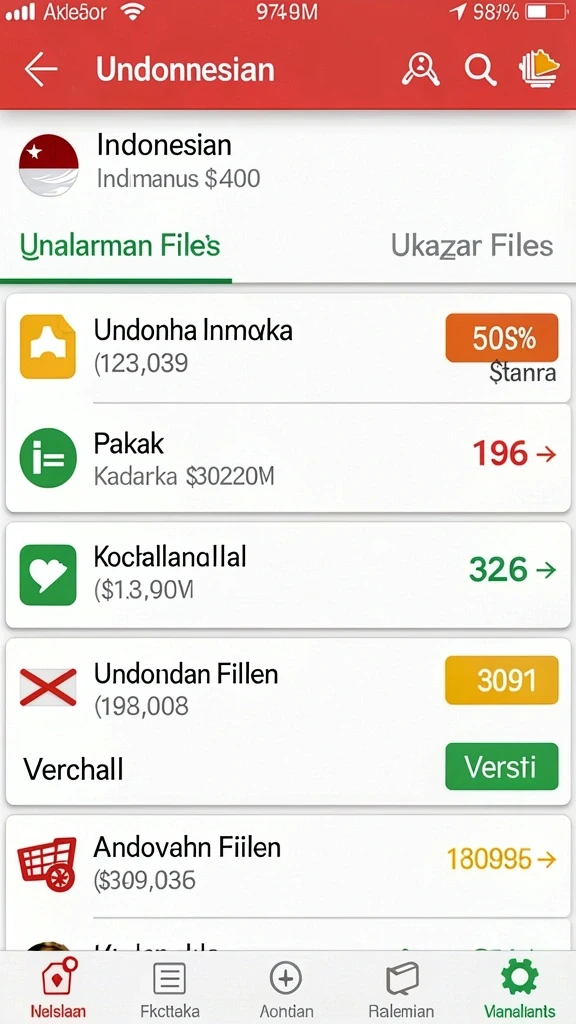Open search from the magnifier icon
The image size is (576, 1024).
pyautogui.click(x=480, y=69)
